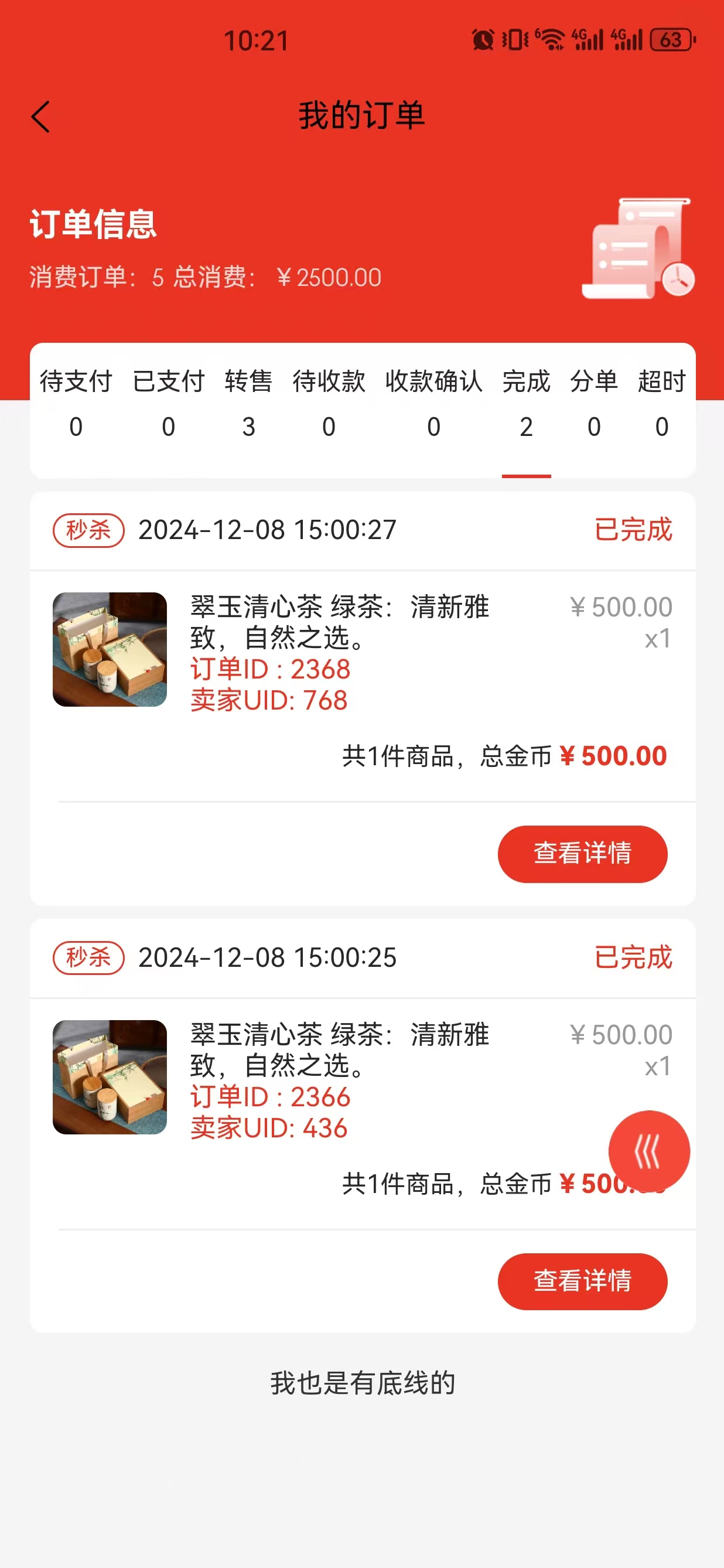View details of order ID 2368
The height and width of the screenshot is (1568, 724).
(582, 853)
